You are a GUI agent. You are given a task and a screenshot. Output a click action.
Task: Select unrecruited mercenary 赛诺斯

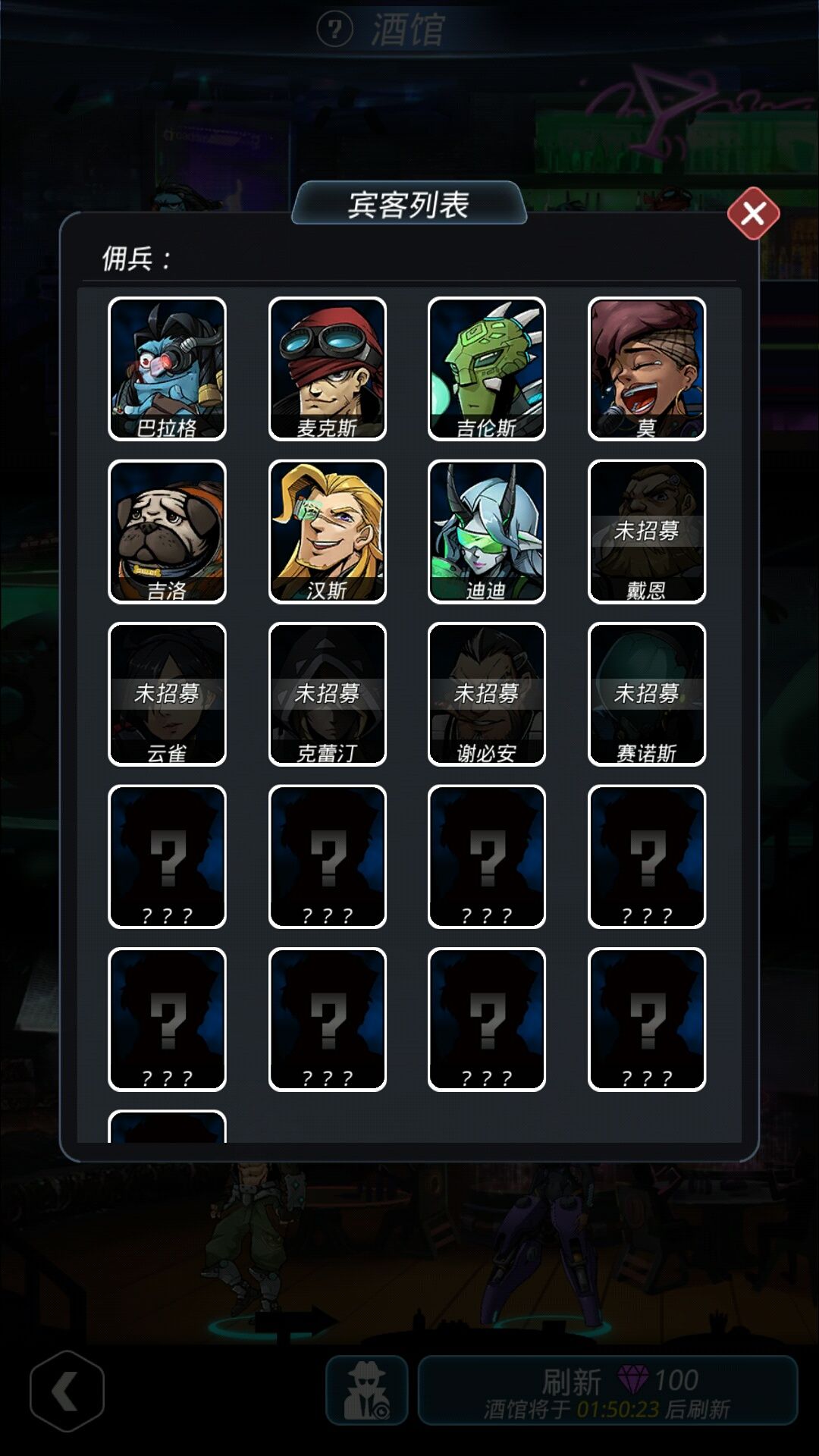(x=647, y=694)
